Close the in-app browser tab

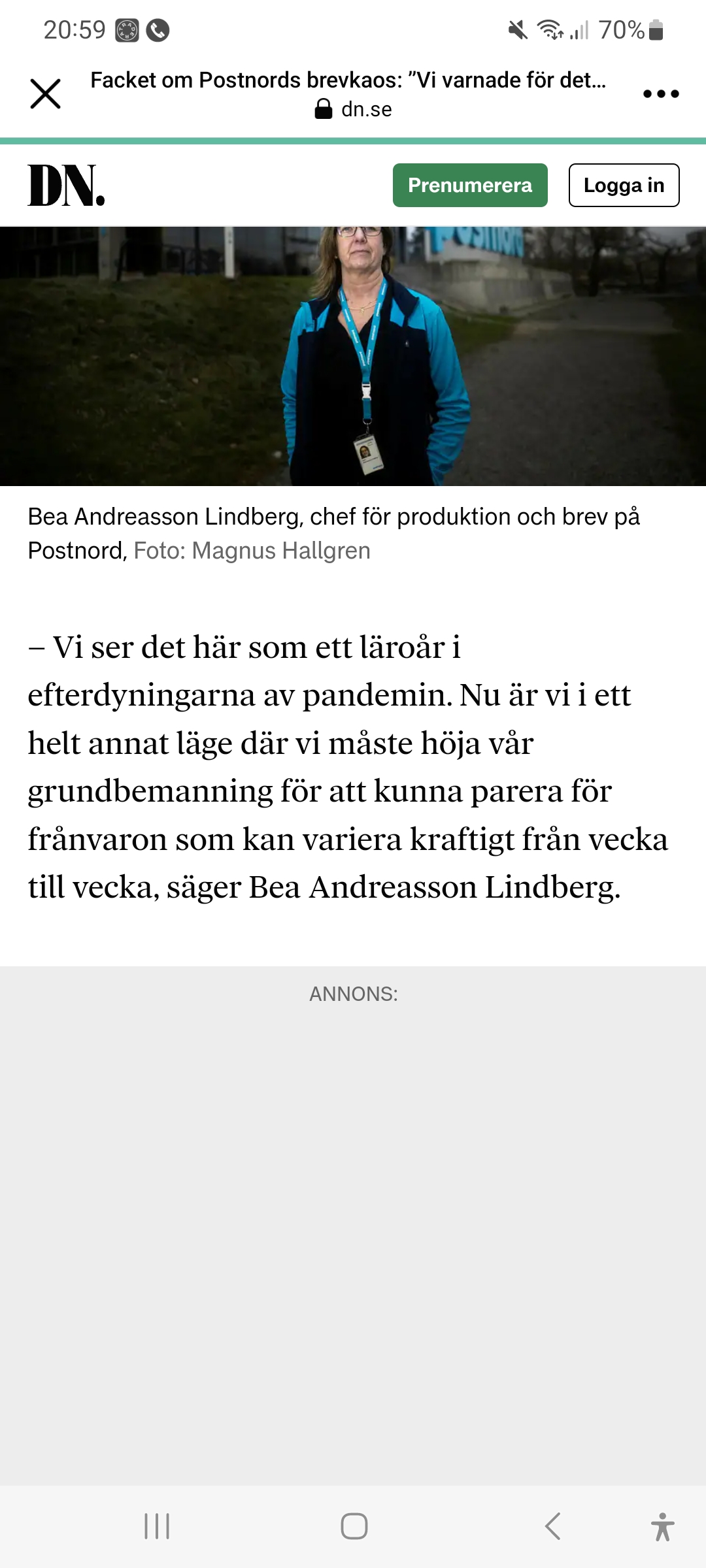tap(46, 93)
